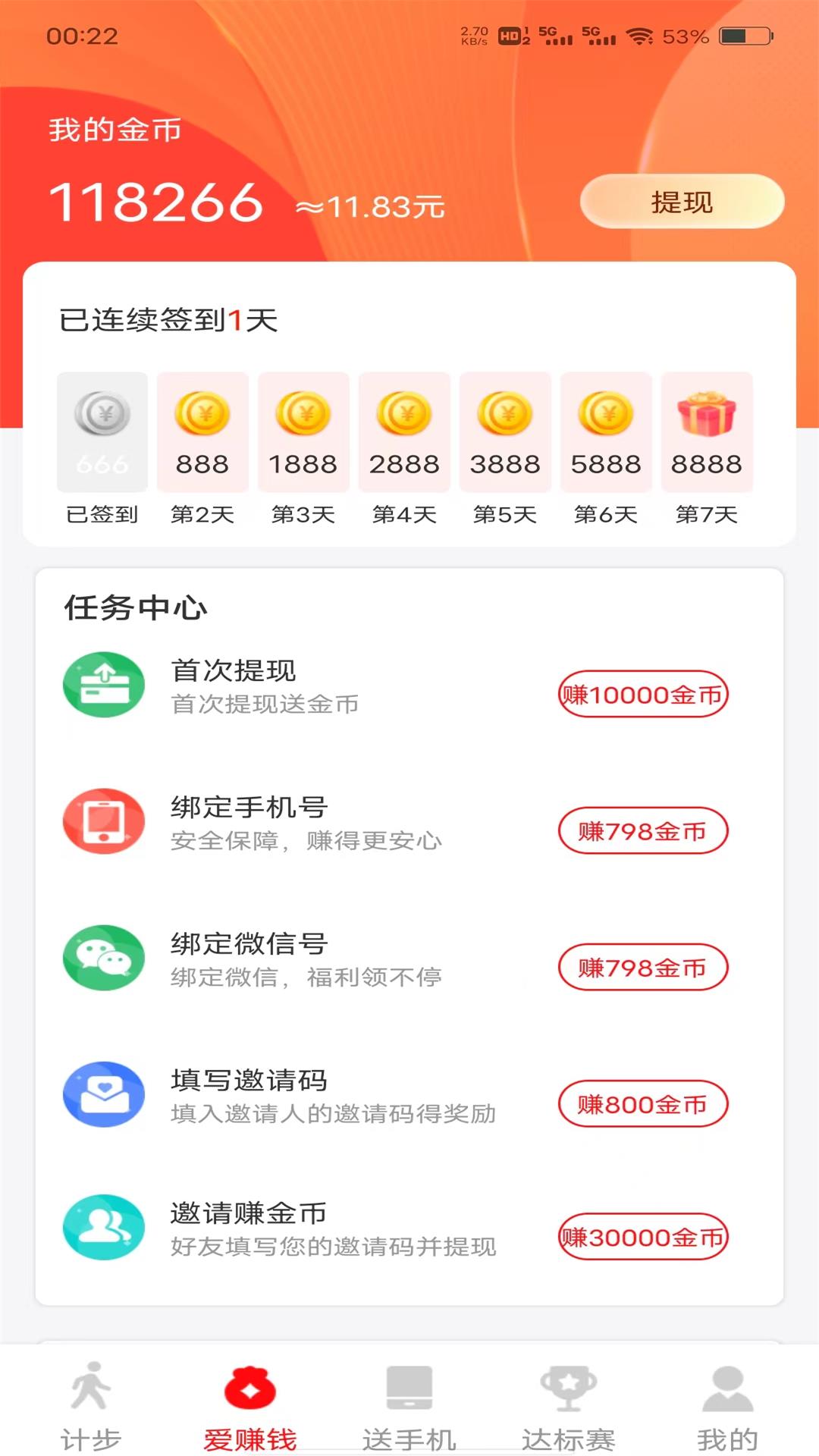Tap 赚30000金币 for 邀请赚金币
This screenshot has height=1456, width=819.
pos(643,1238)
